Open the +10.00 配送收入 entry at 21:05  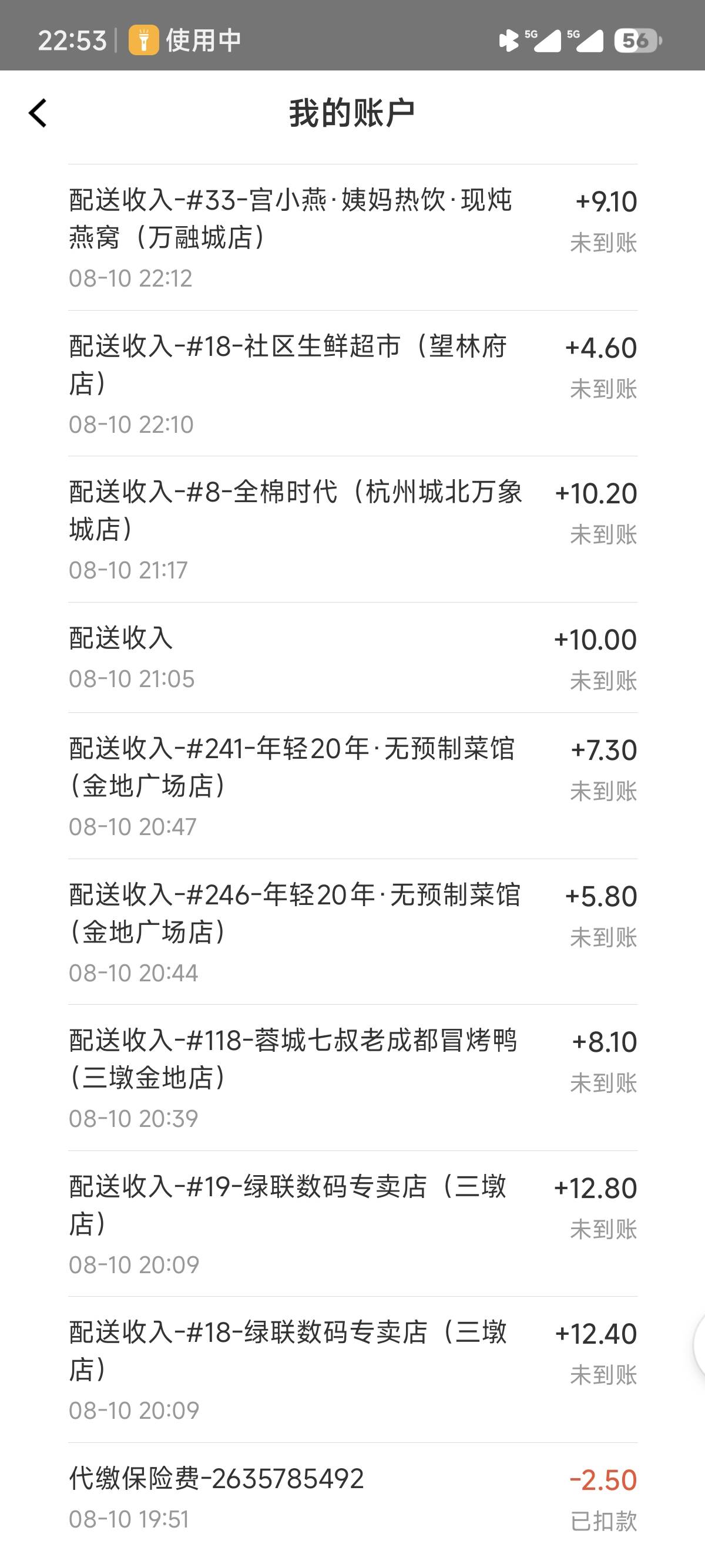click(x=352, y=657)
